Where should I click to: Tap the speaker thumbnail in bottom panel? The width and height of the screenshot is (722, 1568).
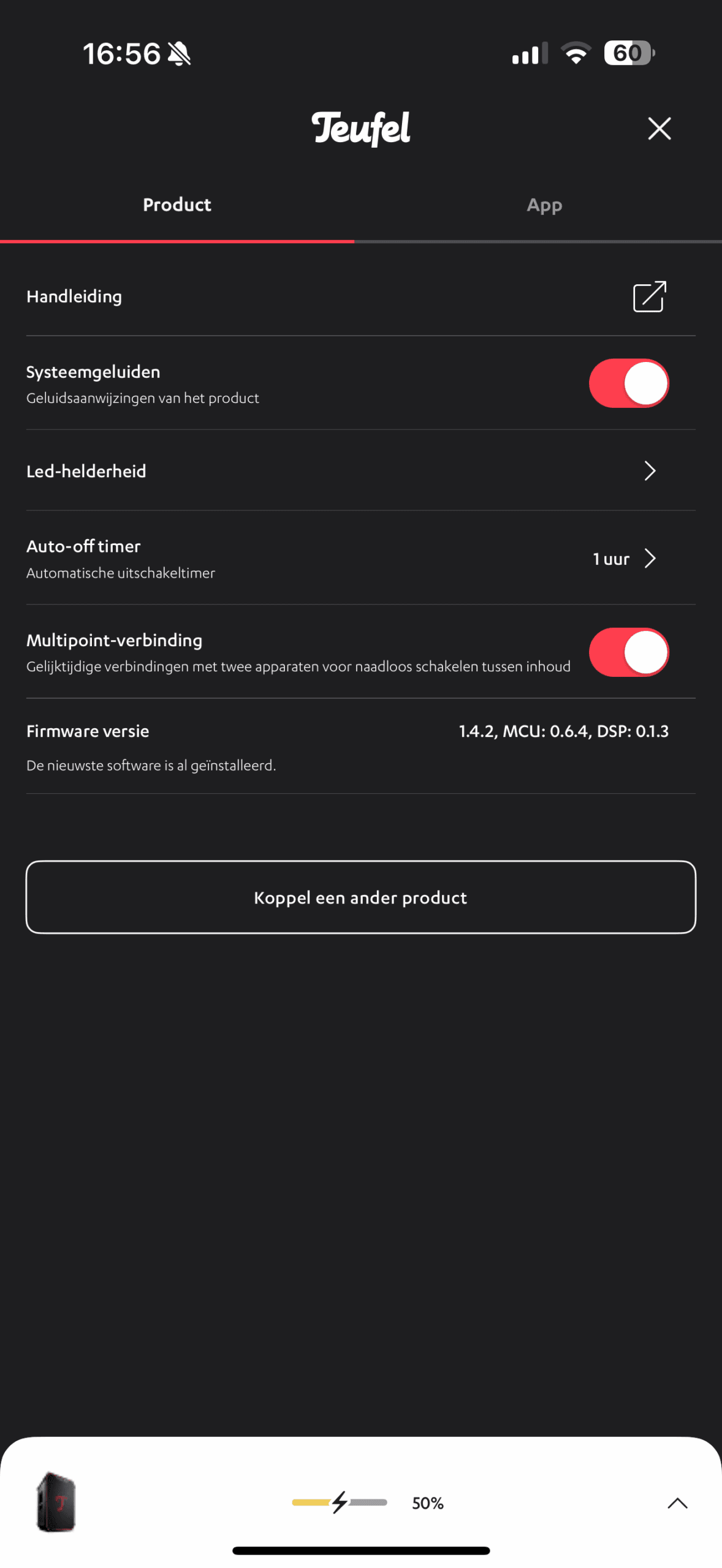click(56, 1502)
